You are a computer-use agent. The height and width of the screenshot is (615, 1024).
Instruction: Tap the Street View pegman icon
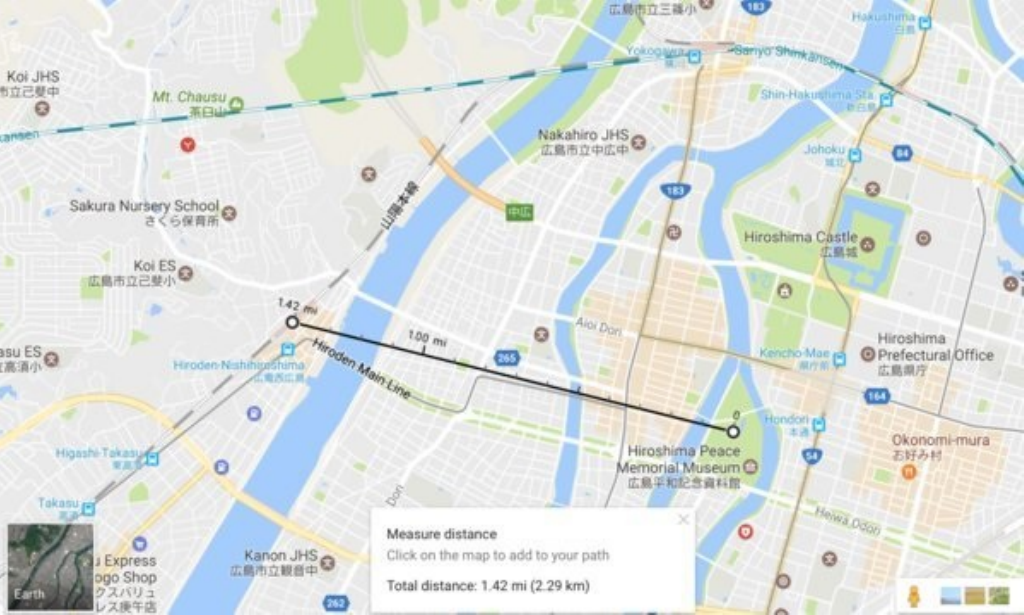(913, 595)
